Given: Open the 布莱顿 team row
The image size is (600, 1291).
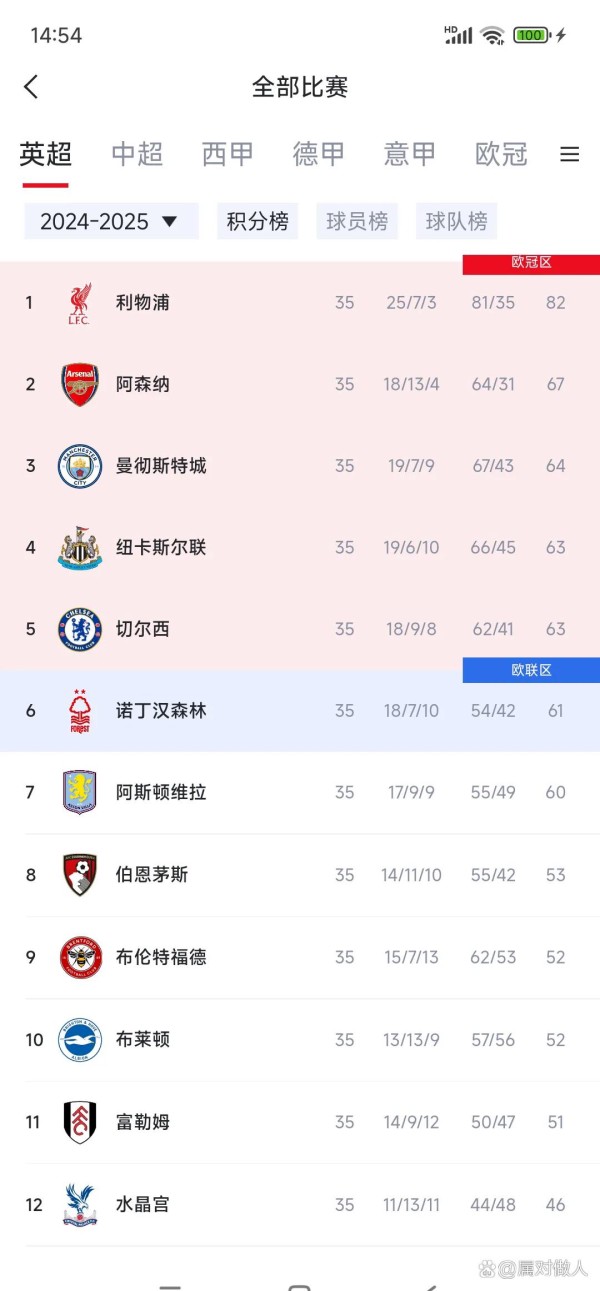Looking at the screenshot, I should tap(300, 1040).
